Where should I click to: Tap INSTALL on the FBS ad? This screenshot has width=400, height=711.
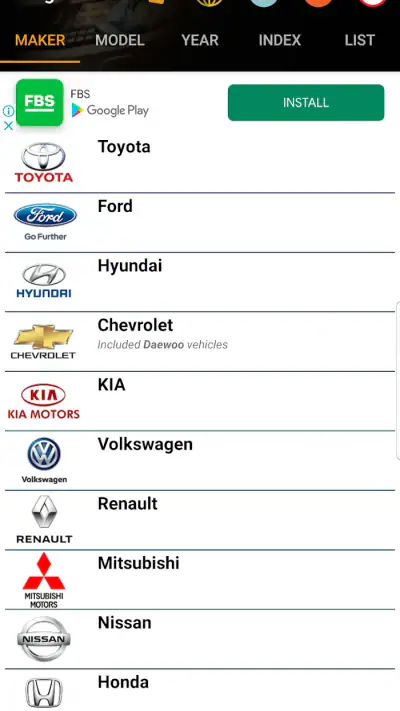pyautogui.click(x=306, y=102)
